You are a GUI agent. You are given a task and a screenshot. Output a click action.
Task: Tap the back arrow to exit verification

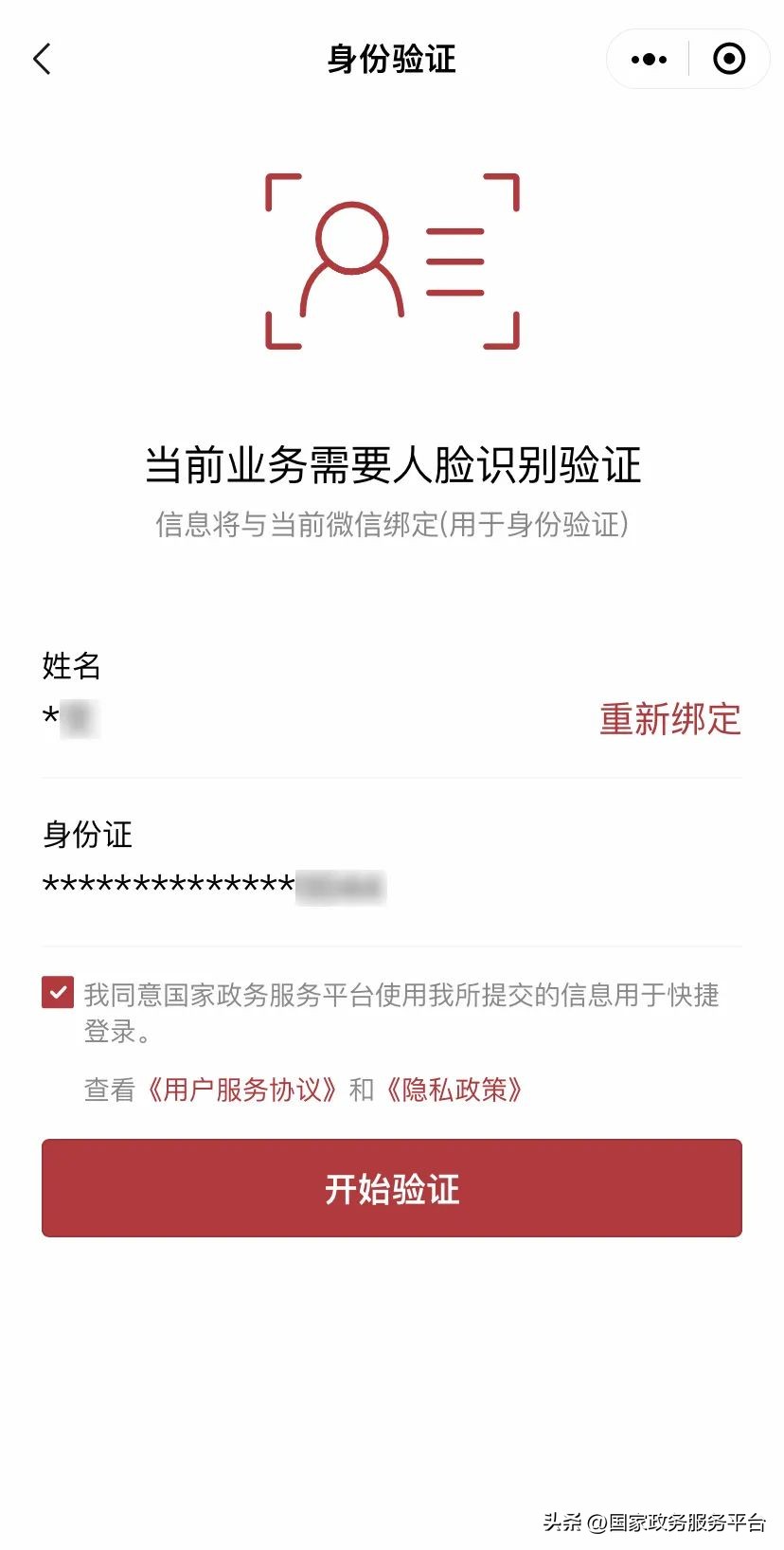(42, 59)
